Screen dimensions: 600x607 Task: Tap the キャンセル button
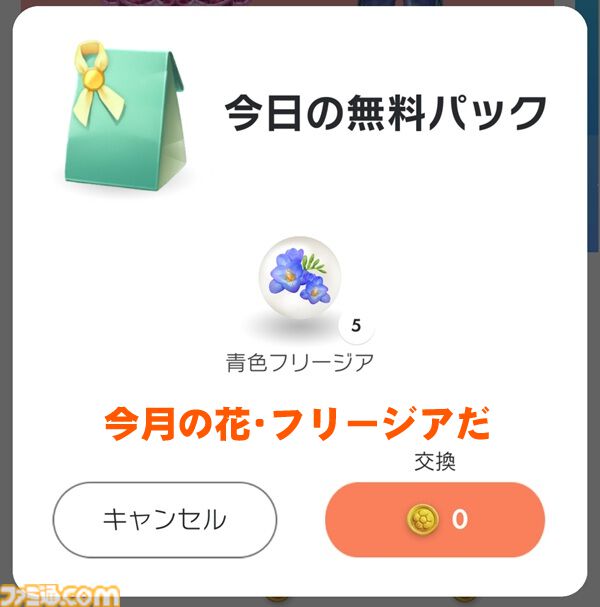tap(164, 519)
